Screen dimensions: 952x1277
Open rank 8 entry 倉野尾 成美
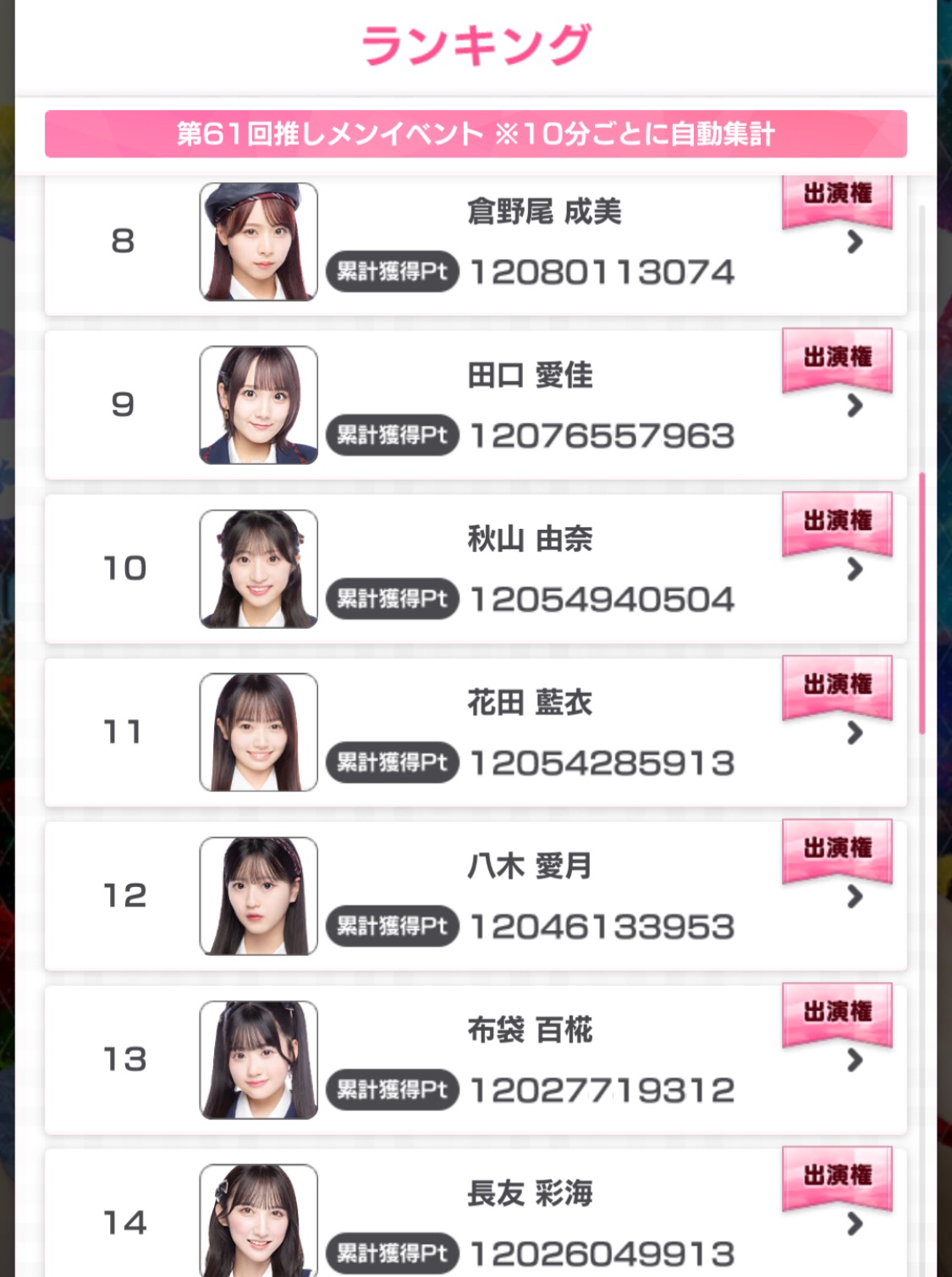(x=854, y=243)
